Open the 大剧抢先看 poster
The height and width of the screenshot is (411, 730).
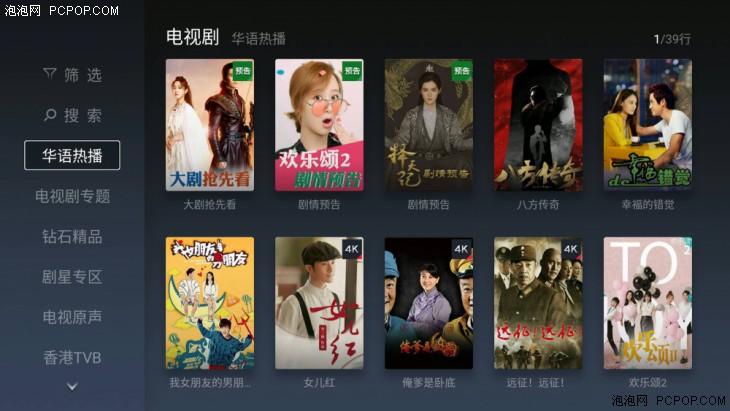(x=209, y=125)
